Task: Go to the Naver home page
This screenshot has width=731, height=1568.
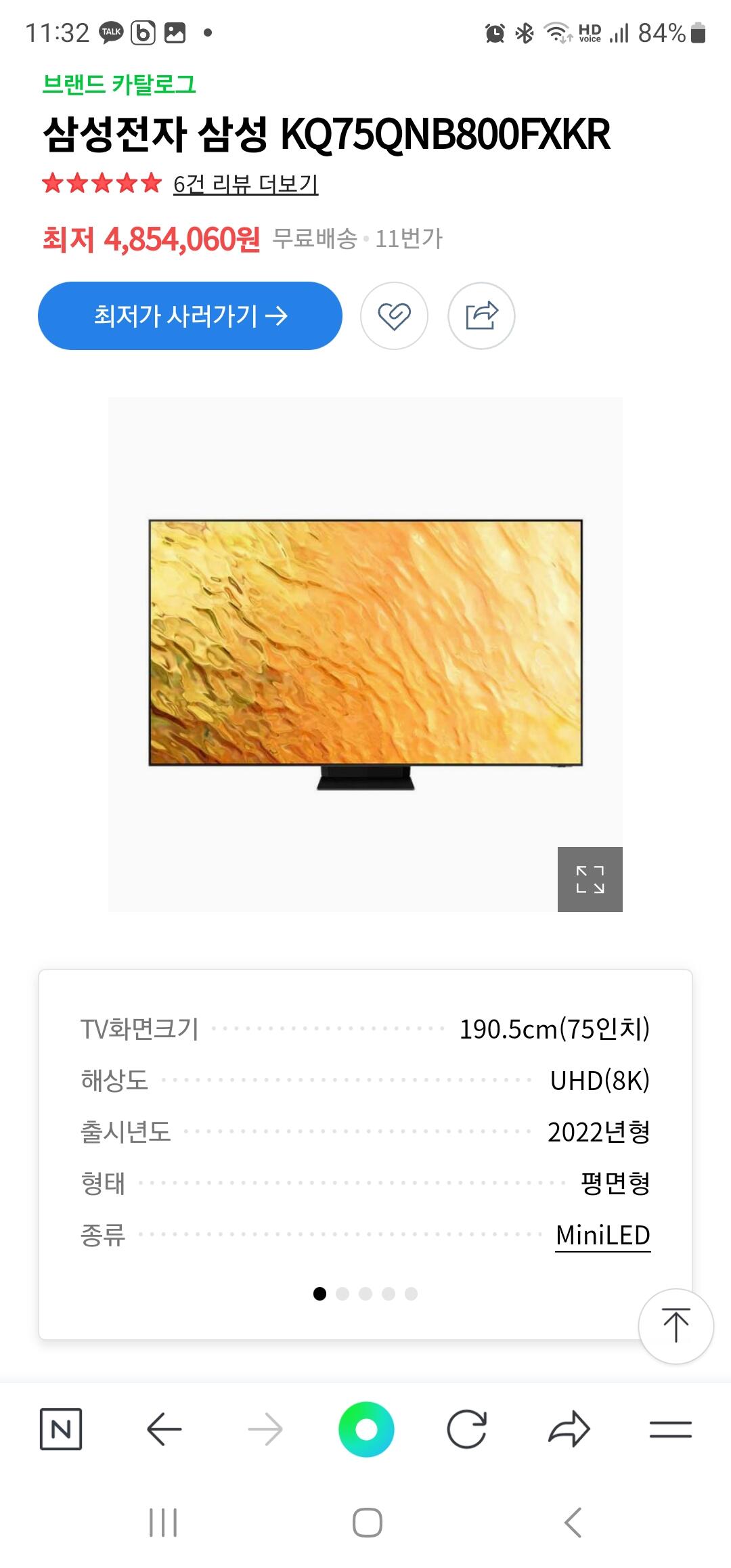Action: click(61, 1429)
